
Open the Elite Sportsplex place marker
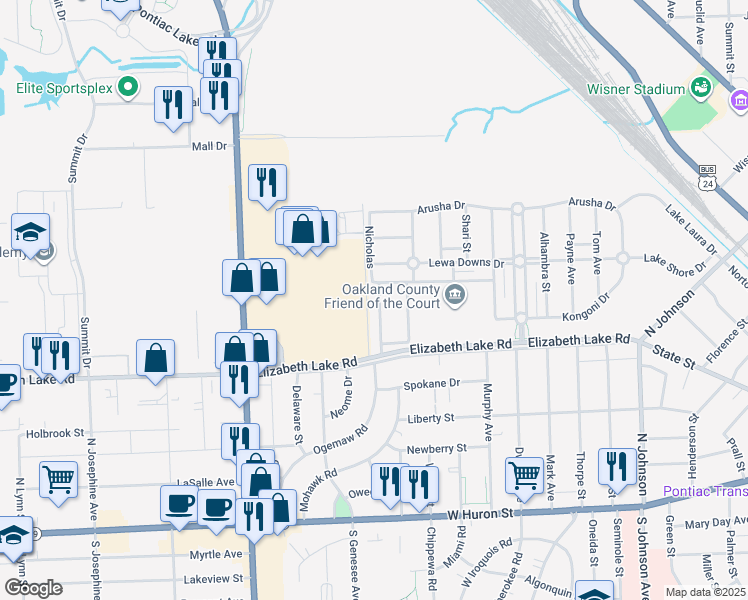pyautogui.click(x=128, y=87)
